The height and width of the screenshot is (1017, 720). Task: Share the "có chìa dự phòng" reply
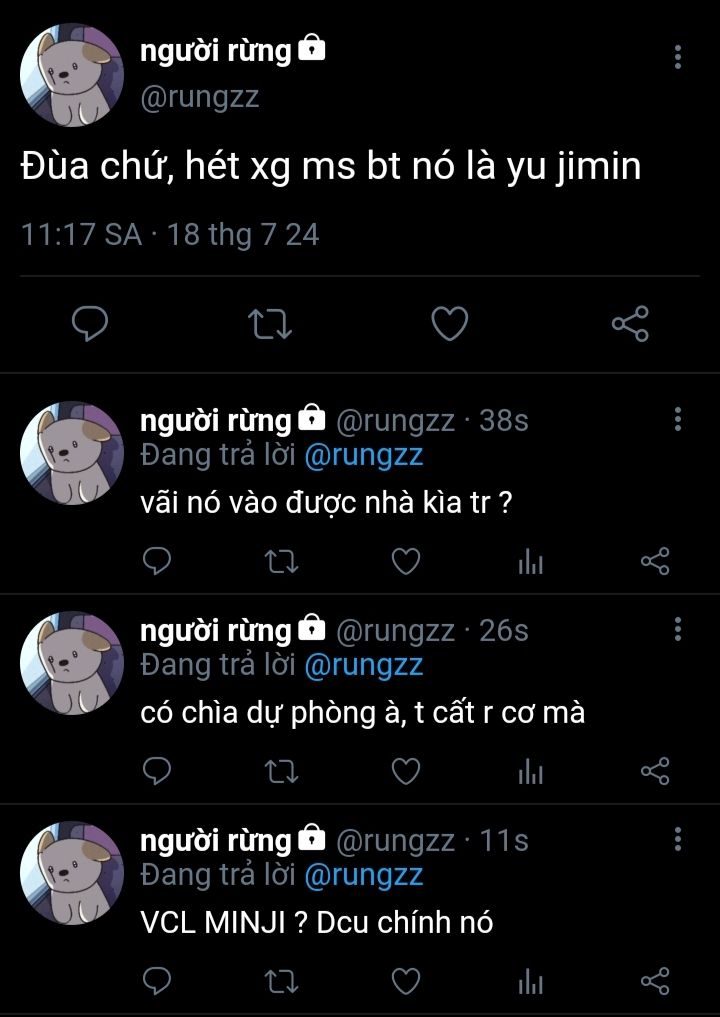[654, 772]
